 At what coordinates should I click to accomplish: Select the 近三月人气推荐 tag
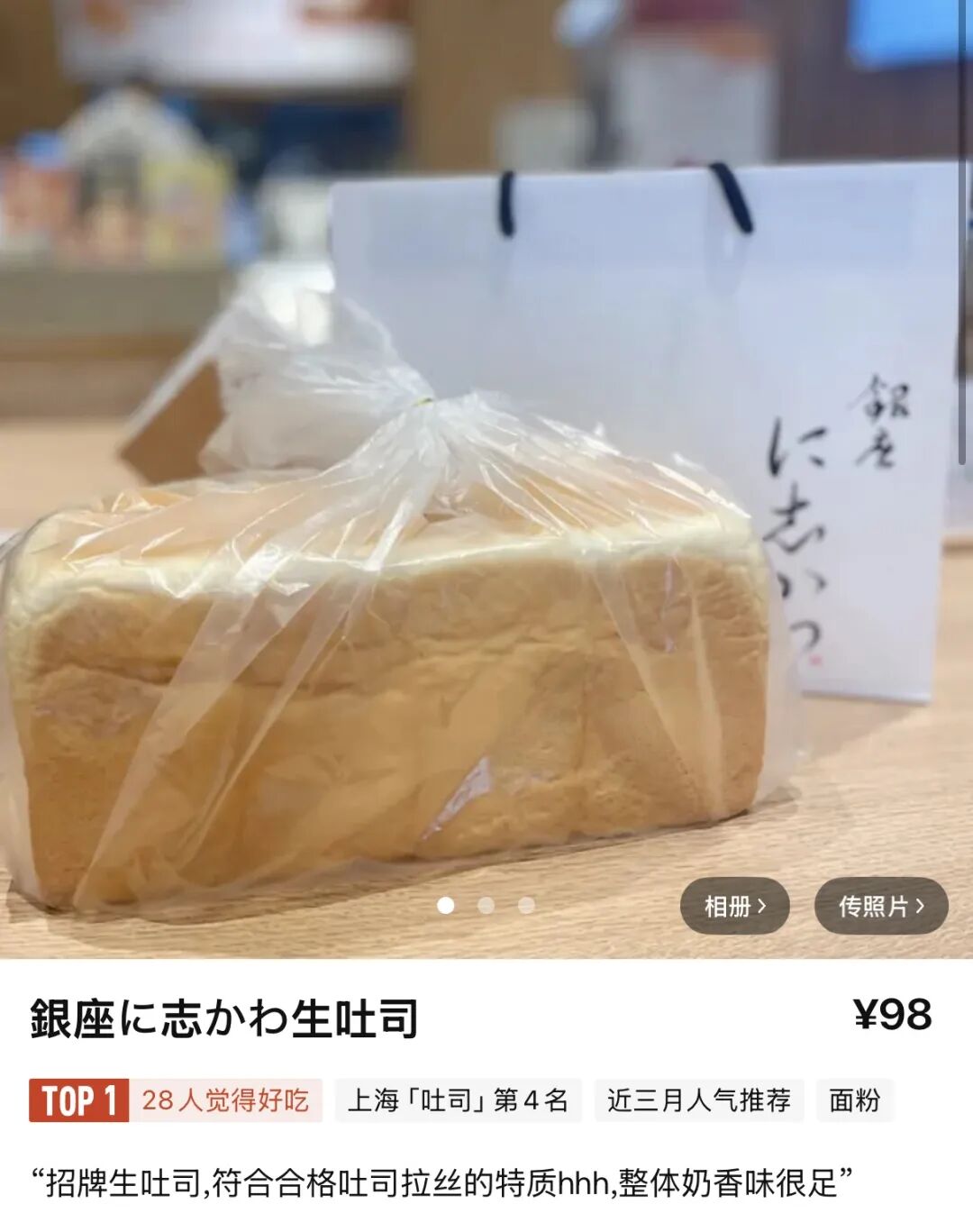click(698, 1100)
